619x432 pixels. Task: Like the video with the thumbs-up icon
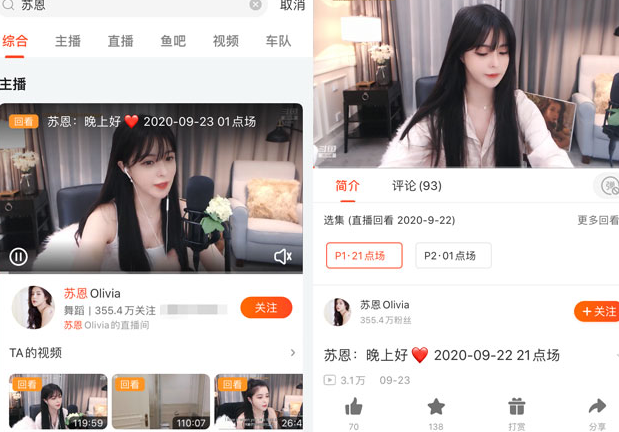[353, 408]
